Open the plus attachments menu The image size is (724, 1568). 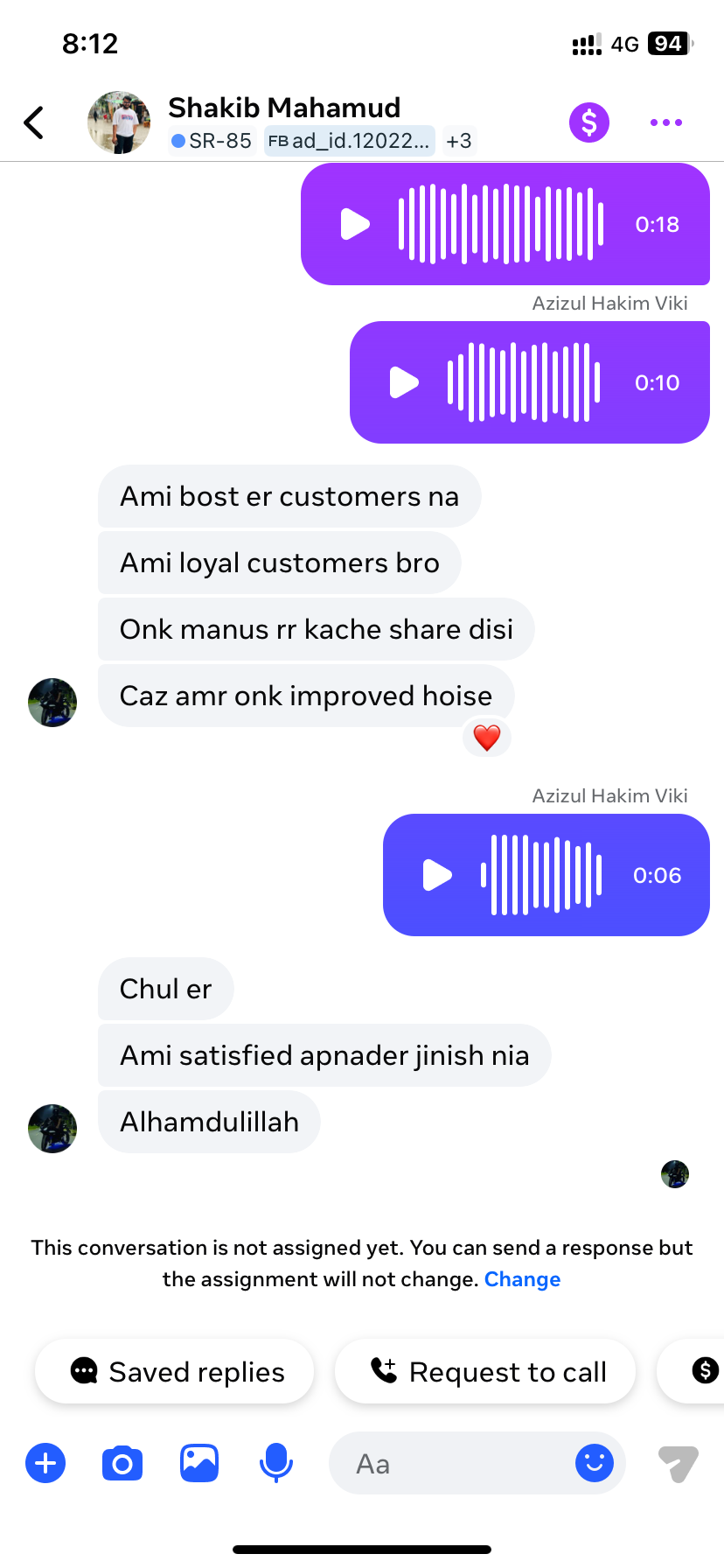(x=45, y=1463)
